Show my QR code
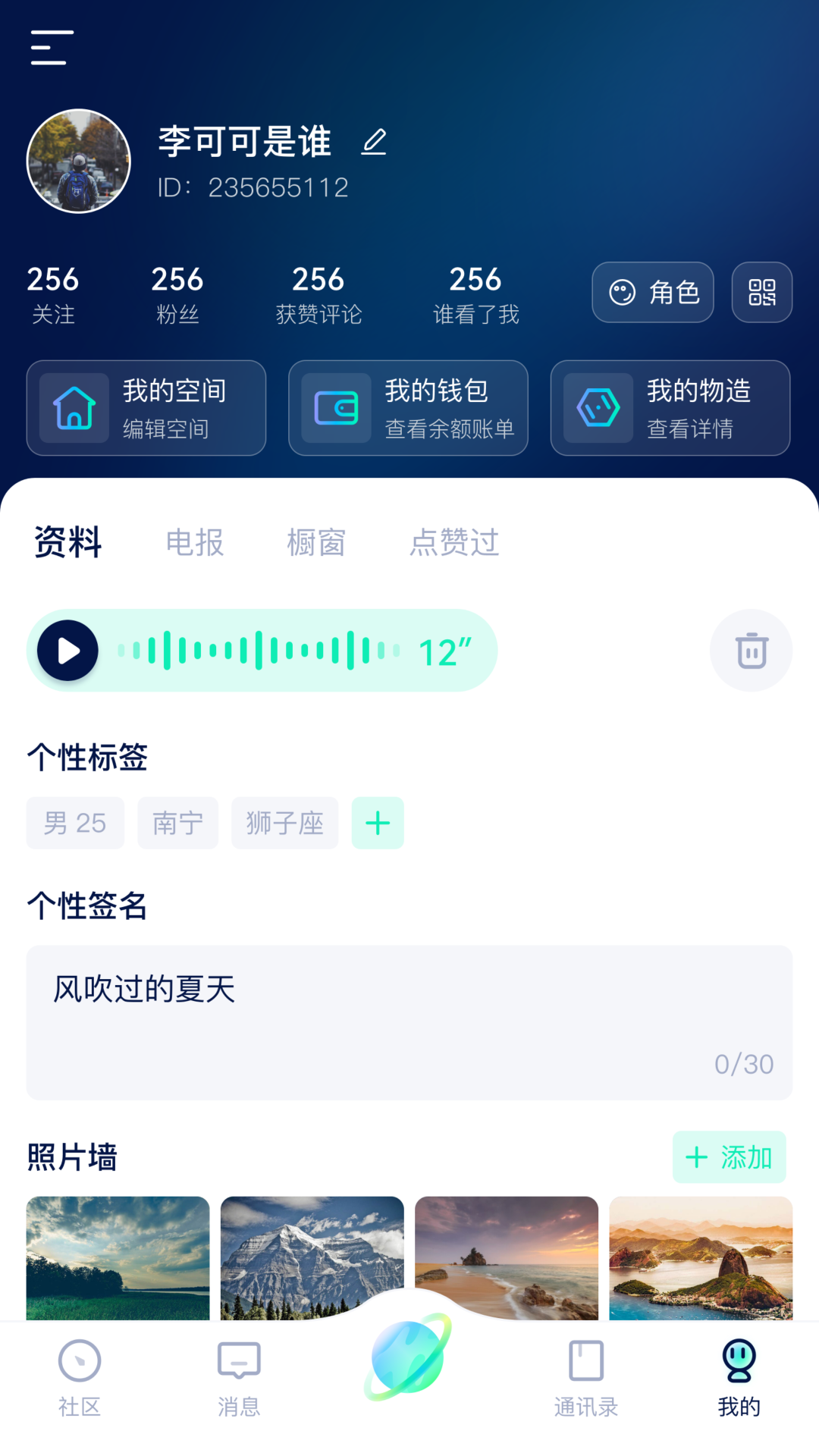The height and width of the screenshot is (1456, 819). pyautogui.click(x=761, y=293)
